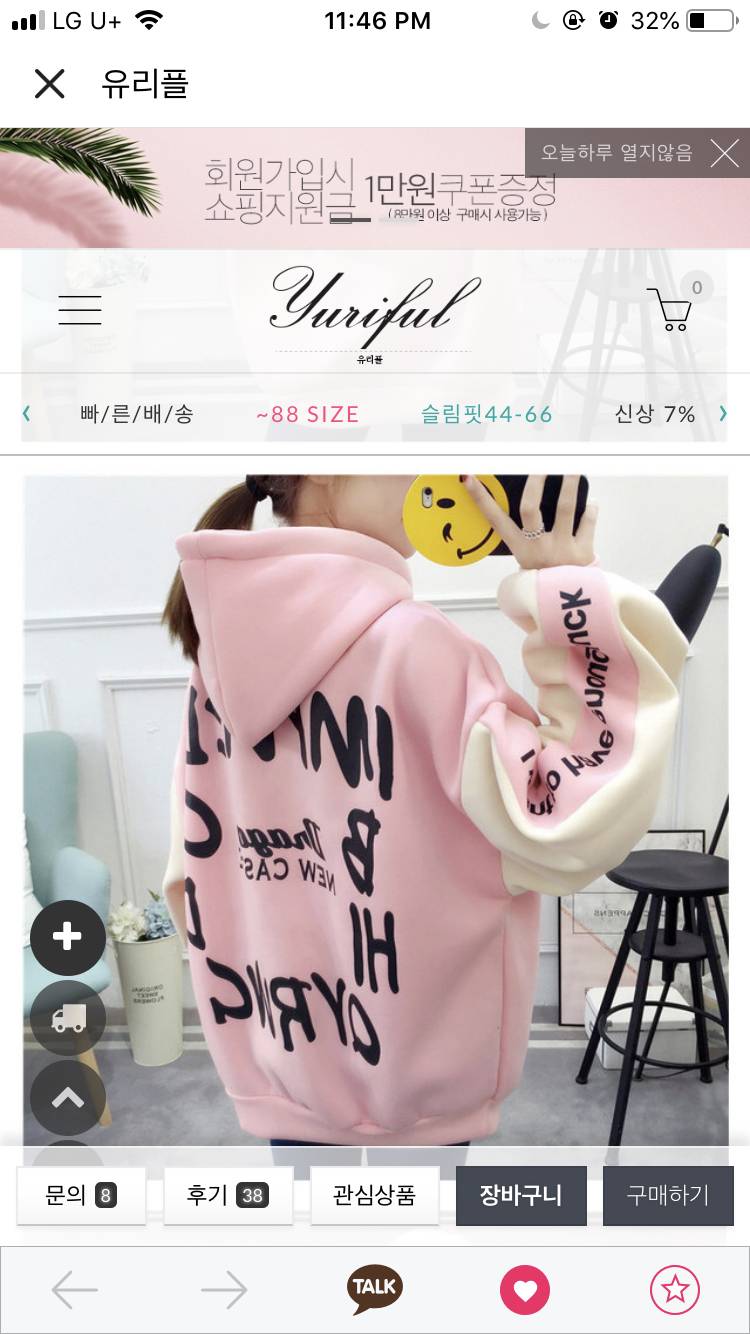Add hoodie to 장바구니 cart

pyautogui.click(x=521, y=1195)
